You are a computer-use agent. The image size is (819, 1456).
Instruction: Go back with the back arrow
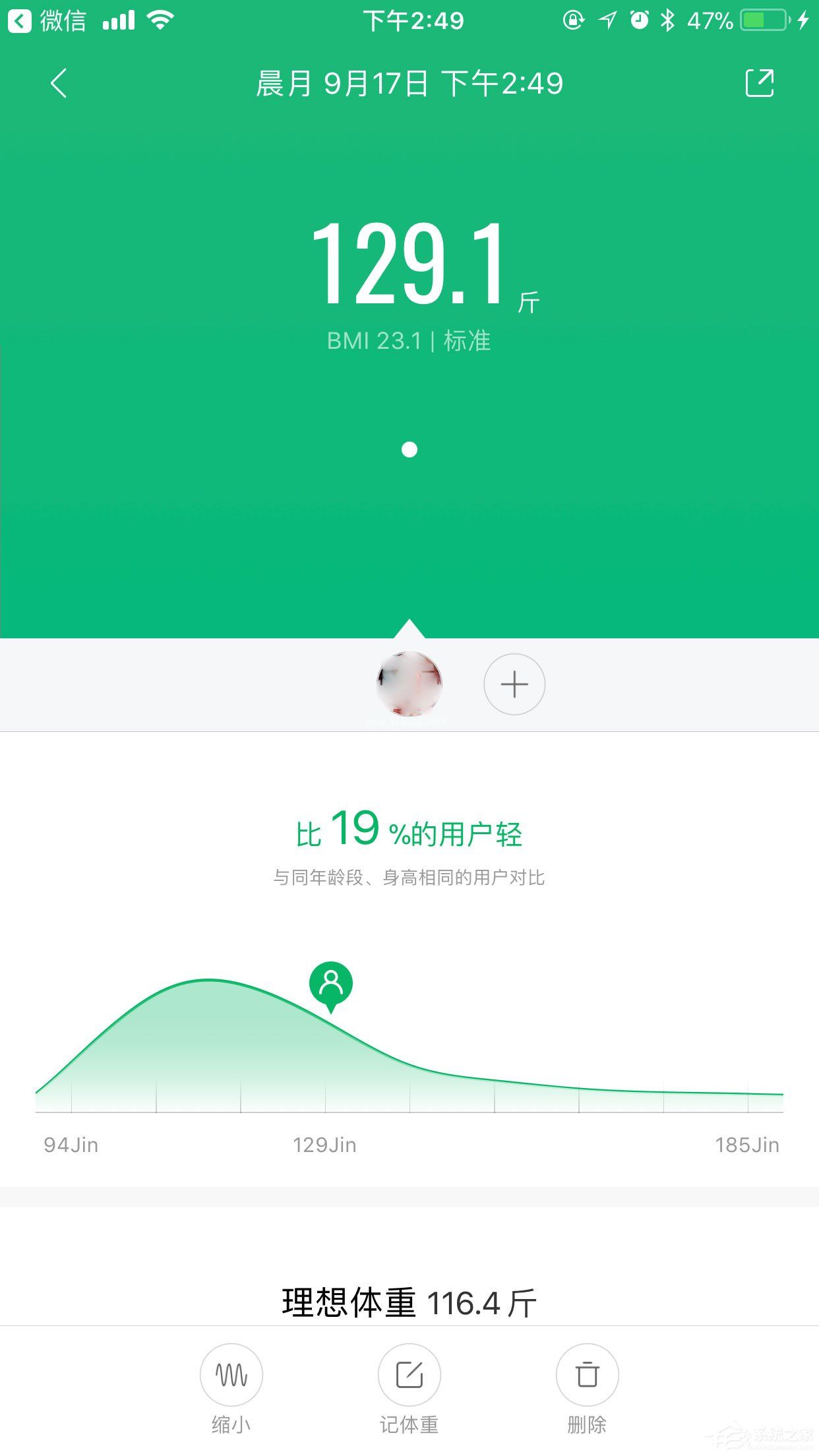point(58,82)
